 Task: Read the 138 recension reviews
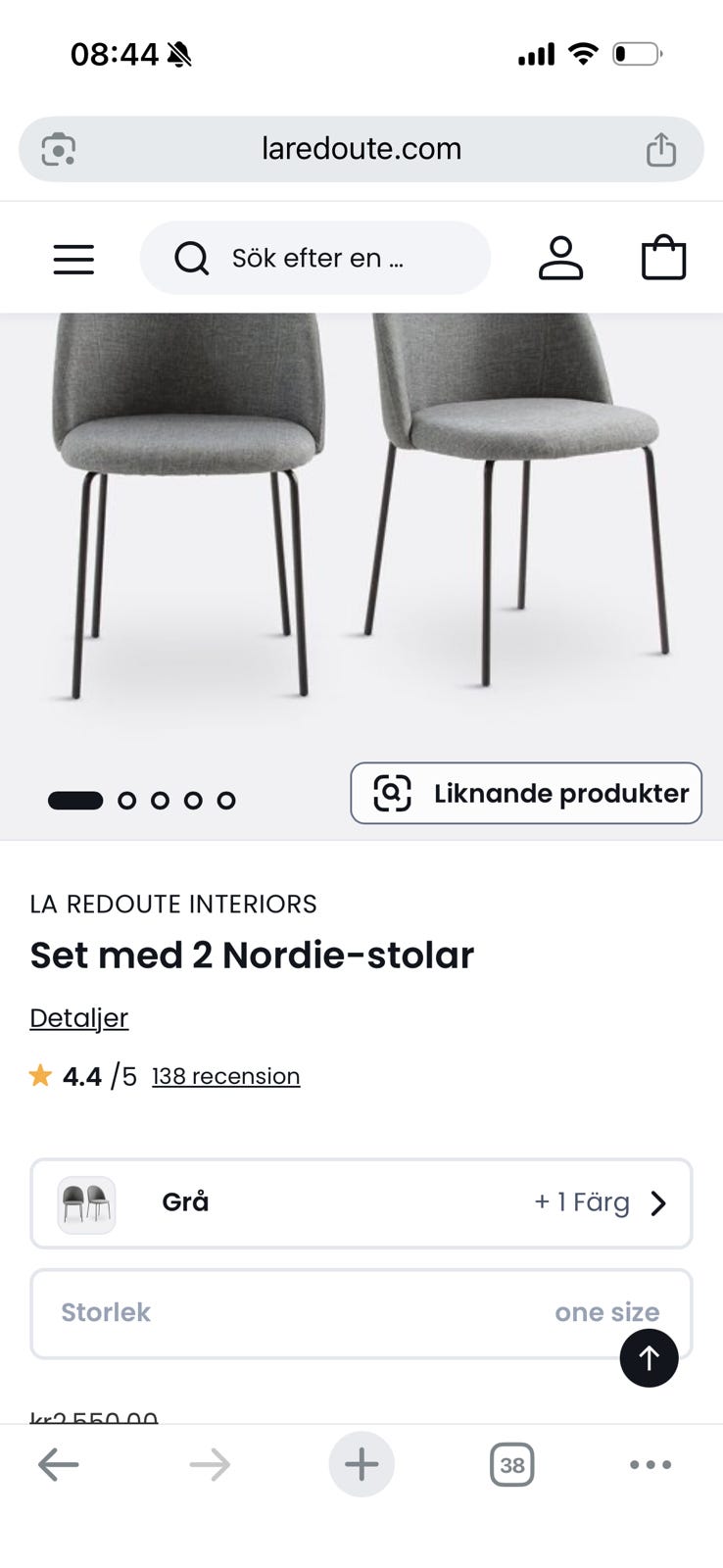[x=225, y=1076]
